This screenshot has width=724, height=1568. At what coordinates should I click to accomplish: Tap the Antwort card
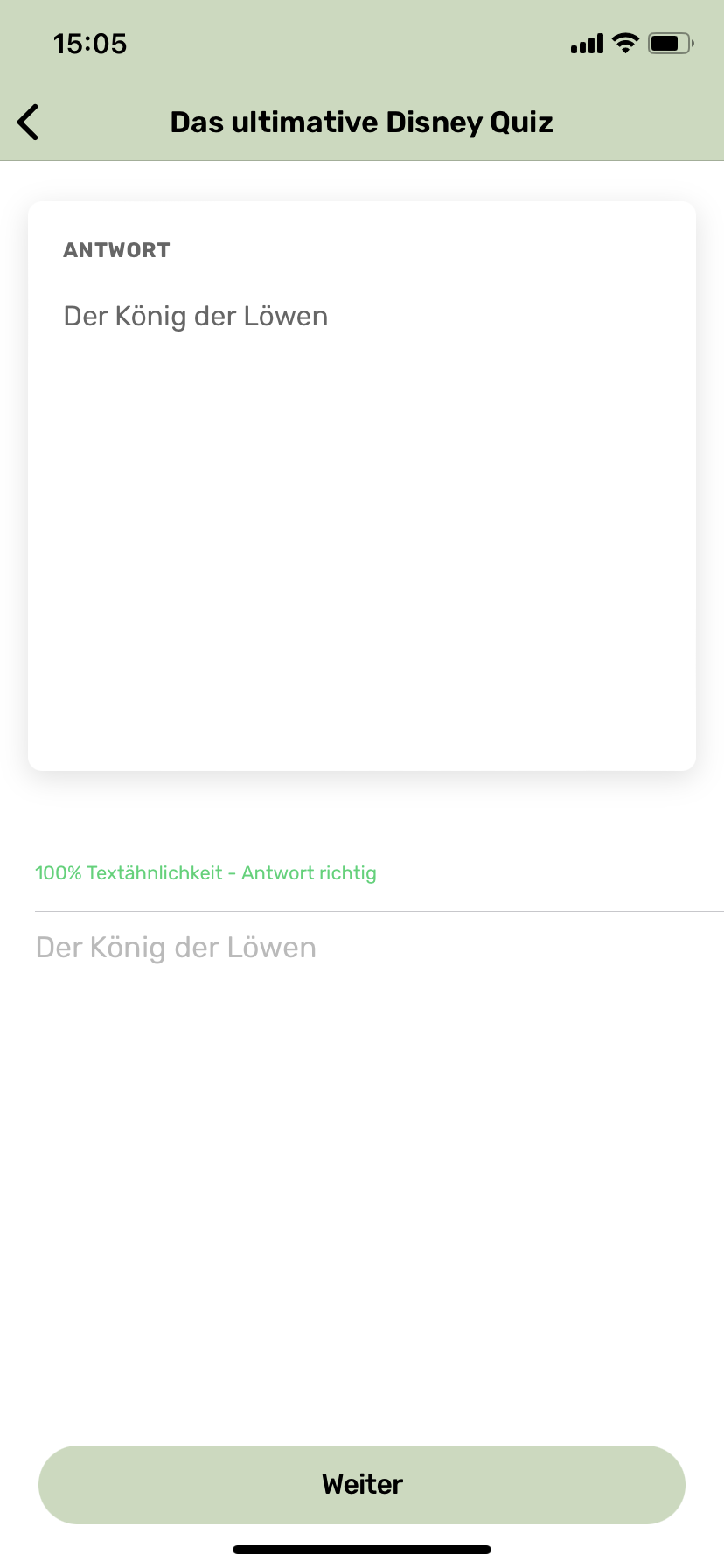click(362, 486)
